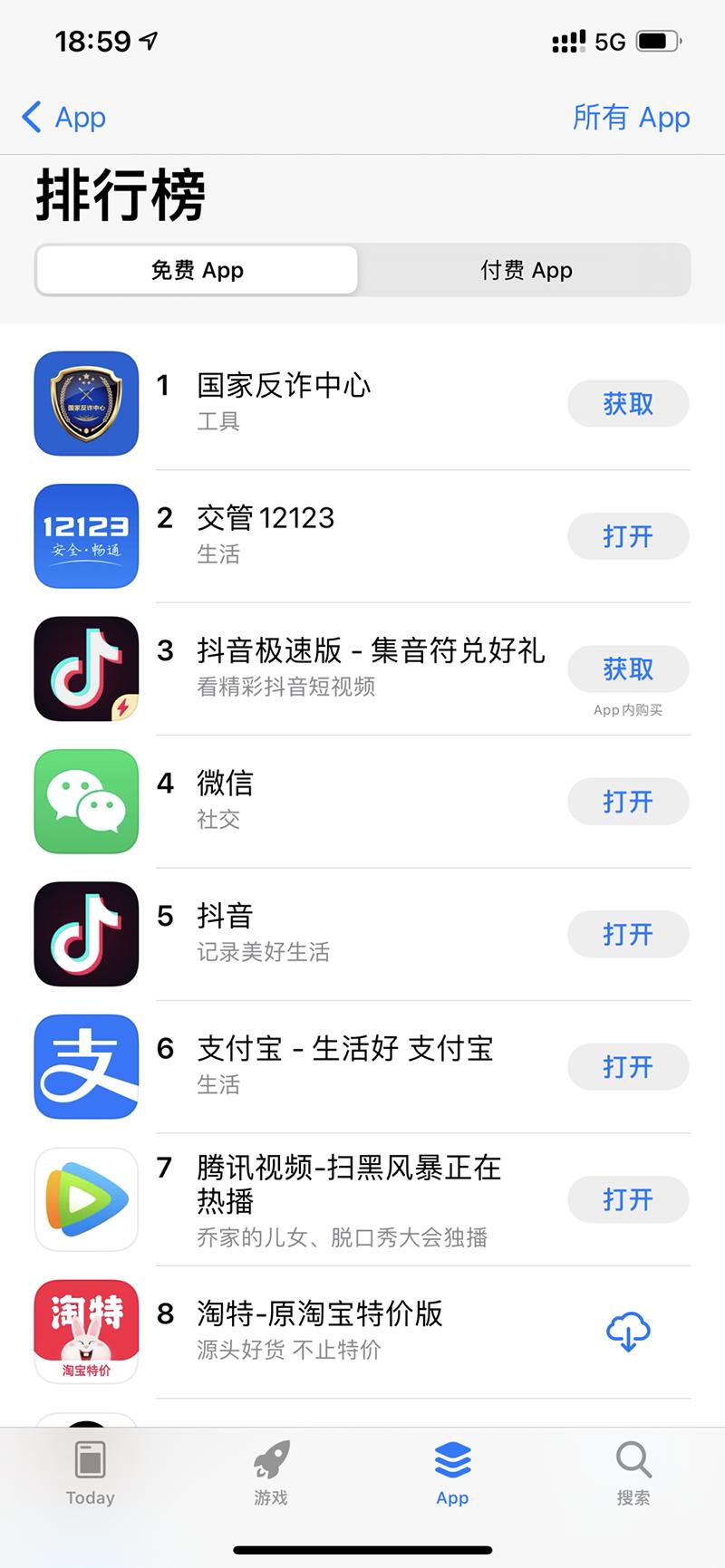Go to the 搜索 tab
This screenshot has width=725, height=1568.
pyautogui.click(x=633, y=1472)
